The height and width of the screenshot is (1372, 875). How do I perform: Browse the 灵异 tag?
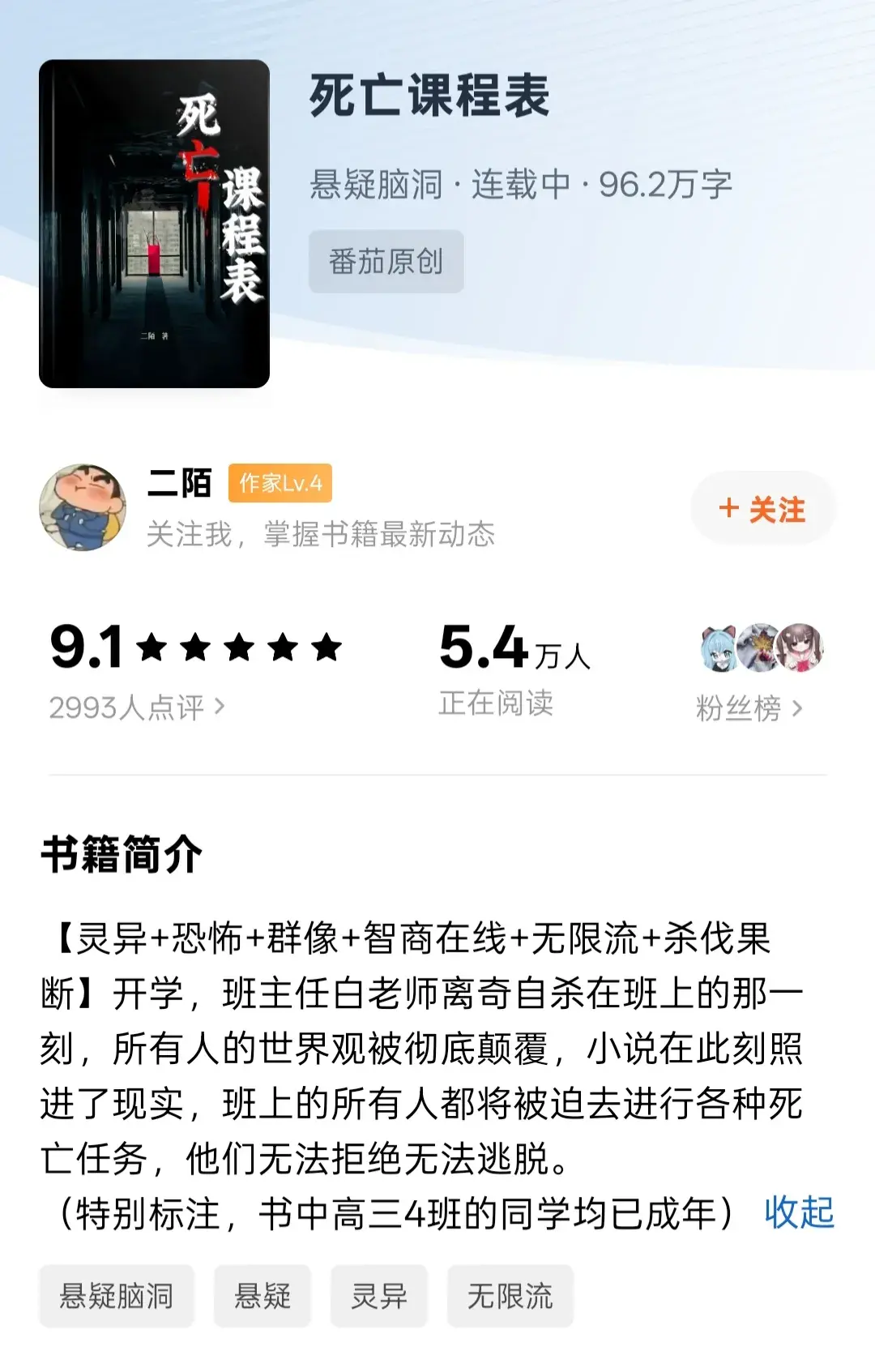(378, 1296)
